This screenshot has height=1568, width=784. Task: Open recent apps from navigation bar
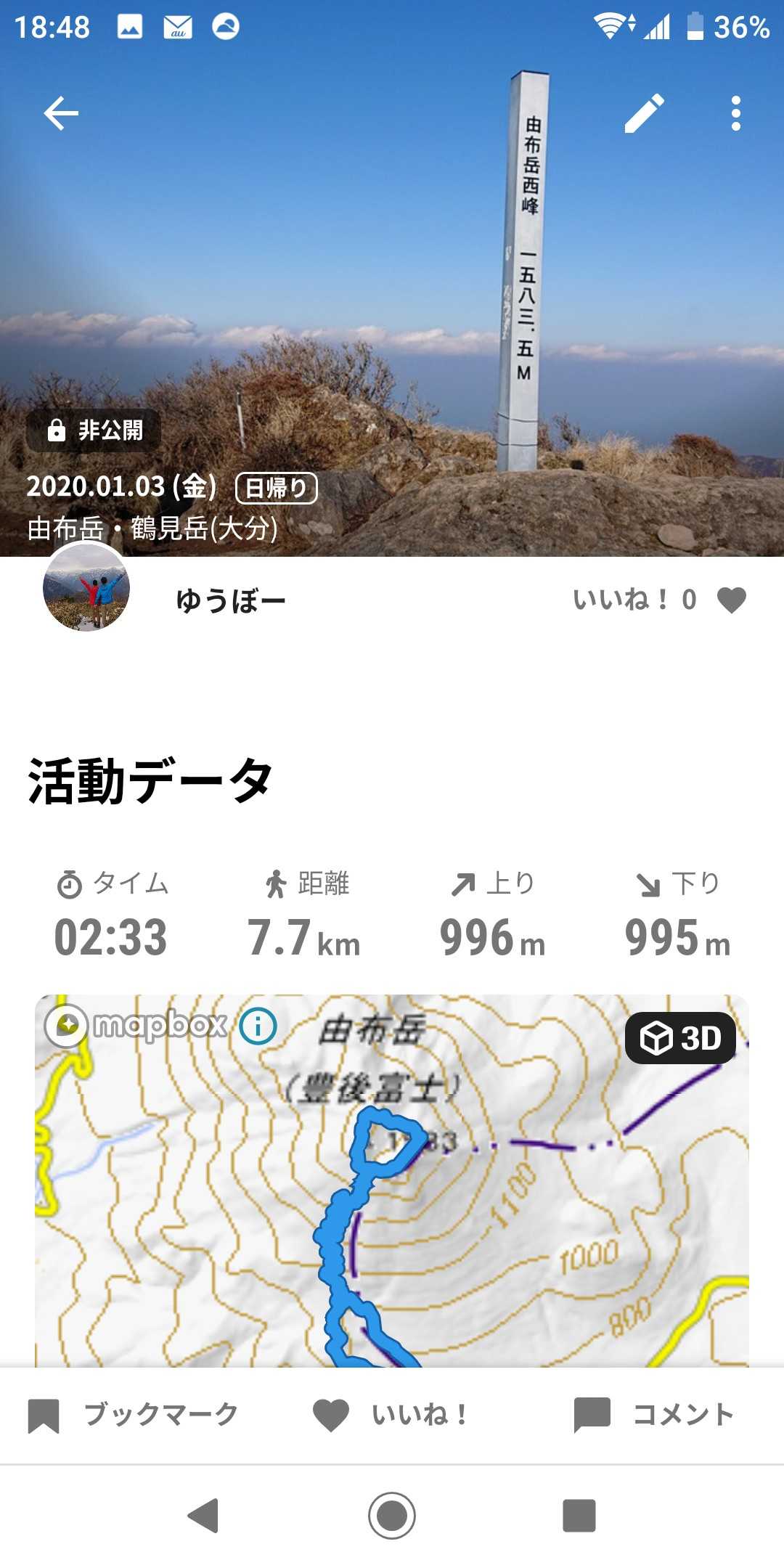pyautogui.click(x=579, y=1516)
